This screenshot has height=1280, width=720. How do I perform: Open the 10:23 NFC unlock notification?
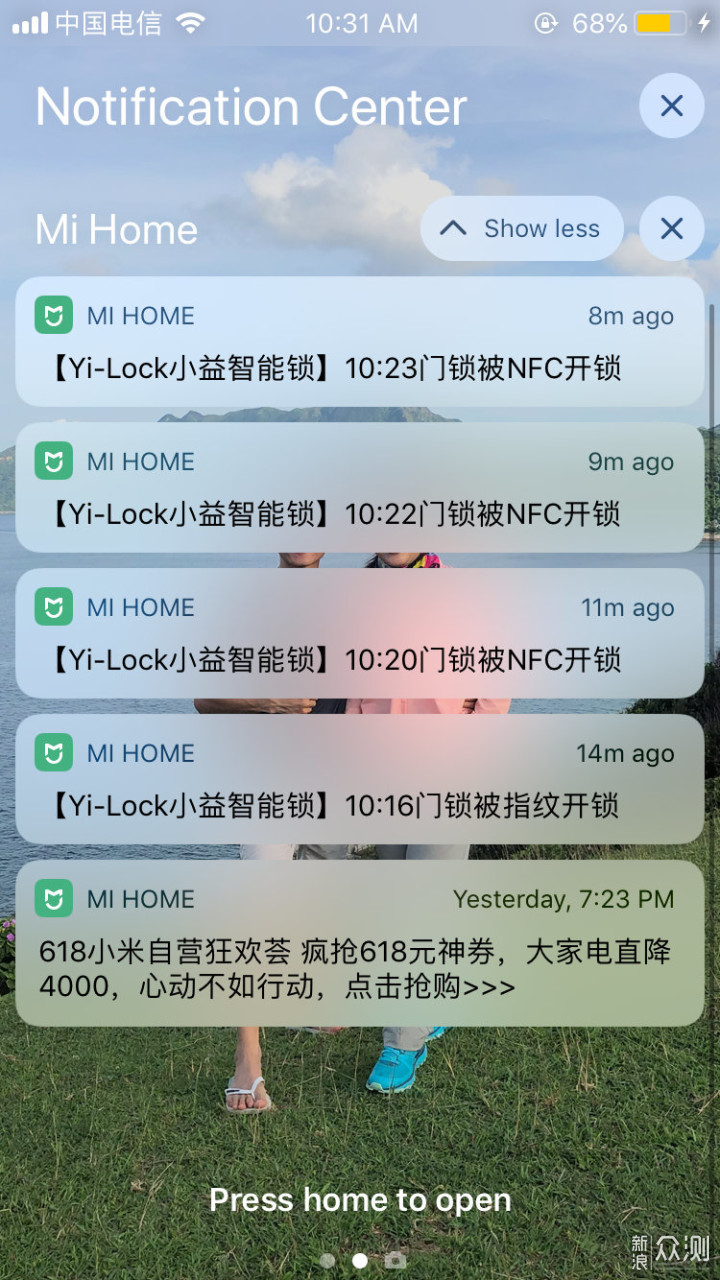(360, 342)
